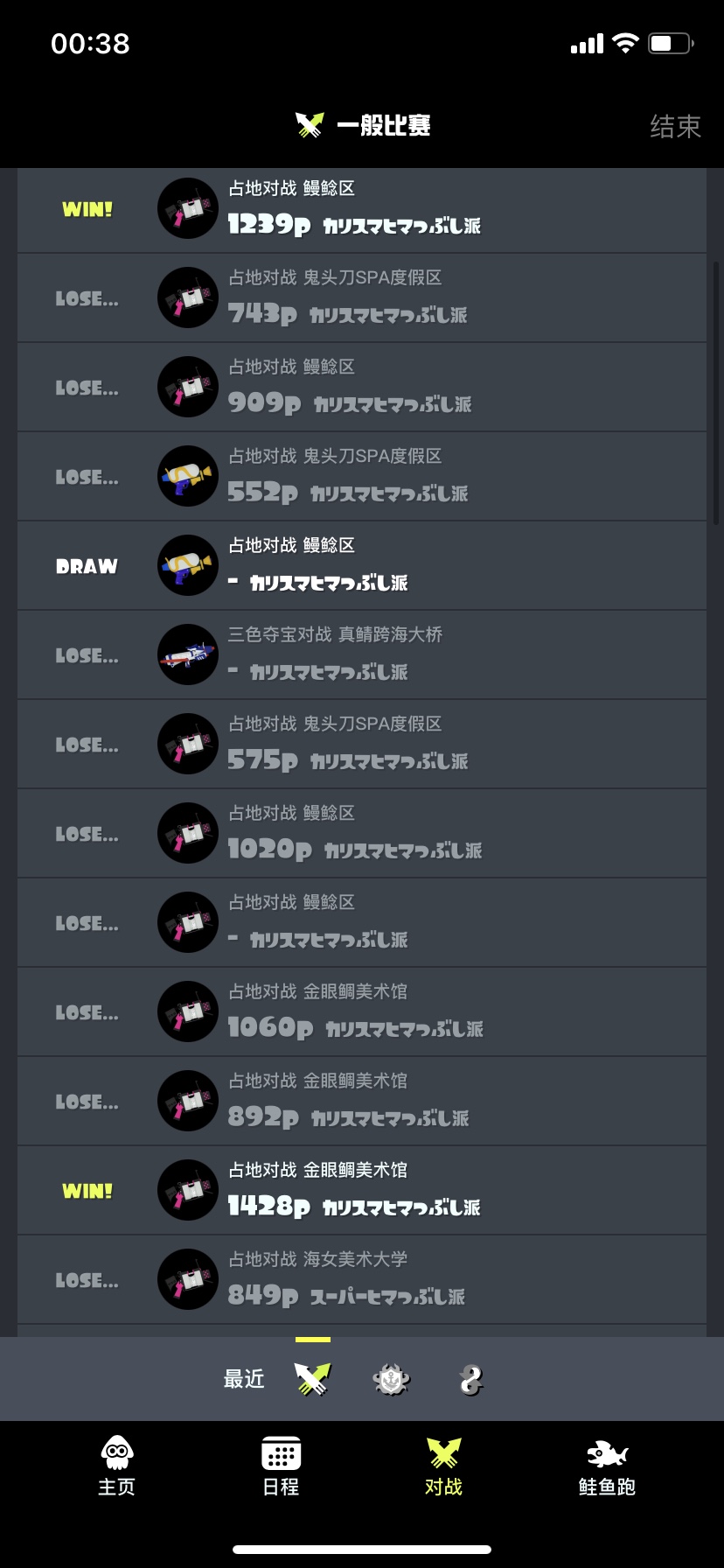Tap 结束 to close the battle list
The height and width of the screenshot is (1568, 724).
coord(675,126)
